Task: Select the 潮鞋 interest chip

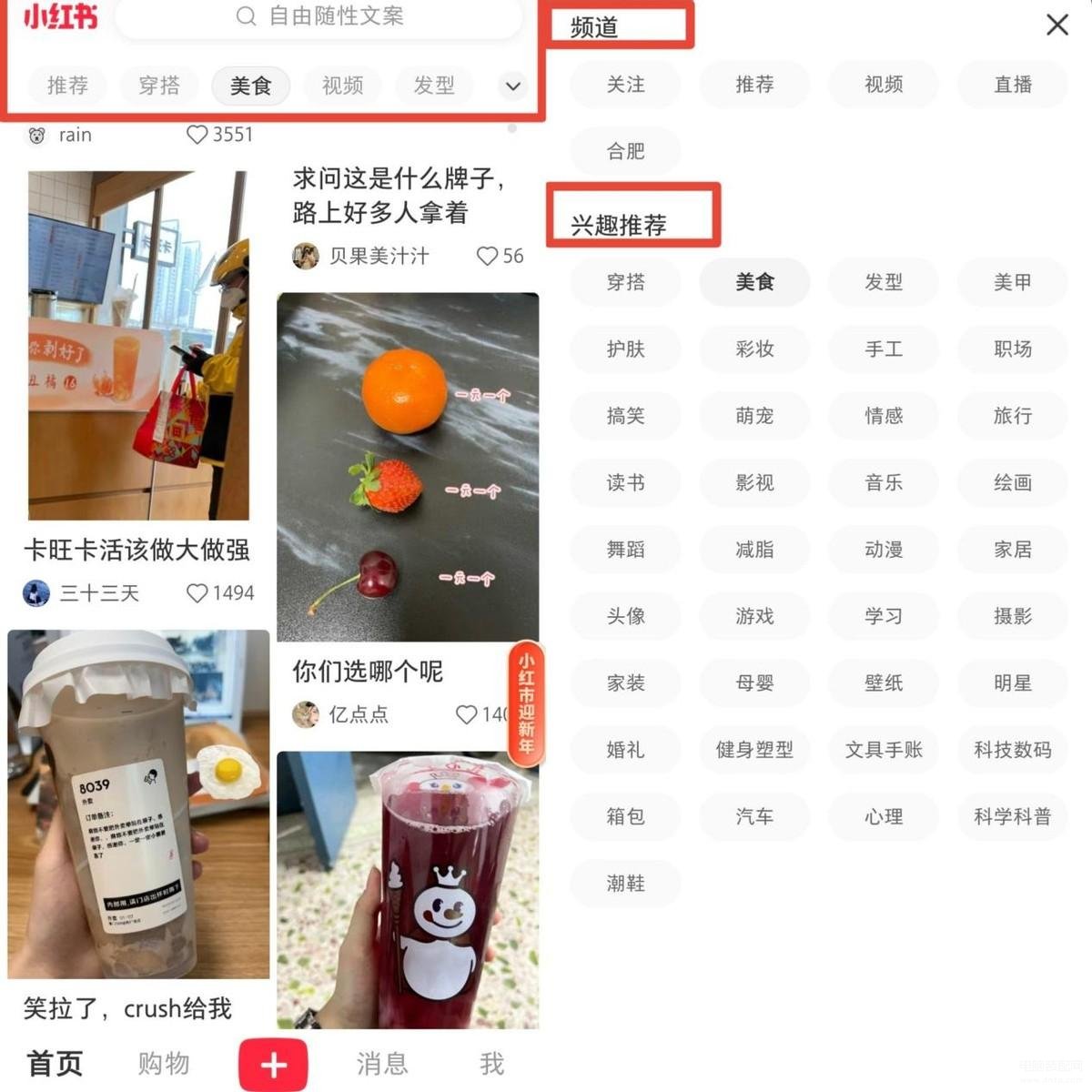Action: point(626,883)
